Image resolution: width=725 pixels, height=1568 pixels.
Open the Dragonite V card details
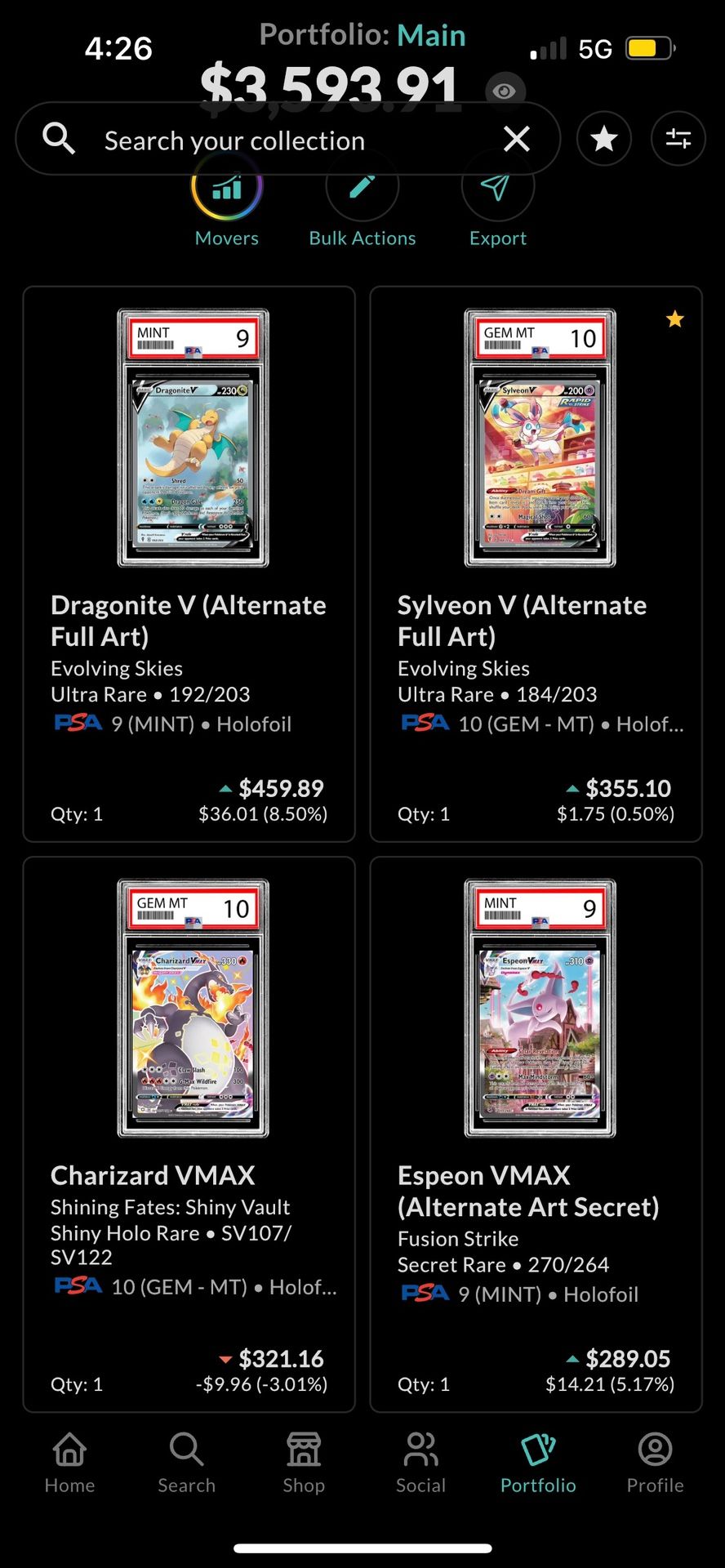point(189,563)
